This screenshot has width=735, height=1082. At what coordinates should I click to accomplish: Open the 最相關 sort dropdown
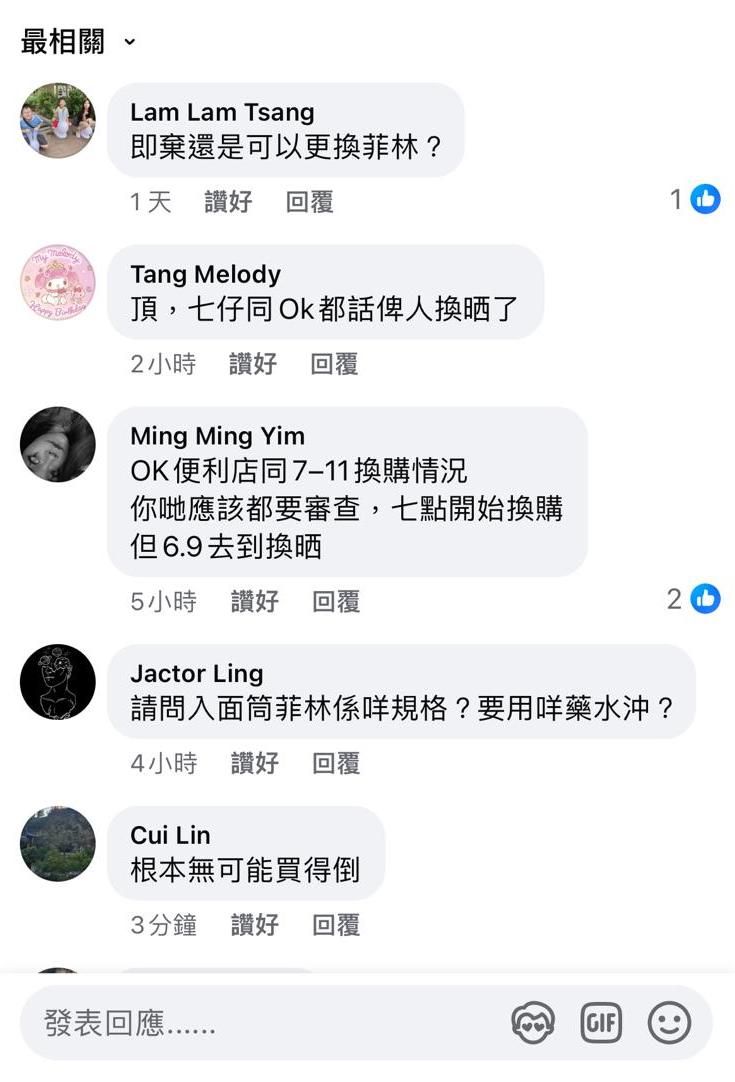tap(78, 42)
